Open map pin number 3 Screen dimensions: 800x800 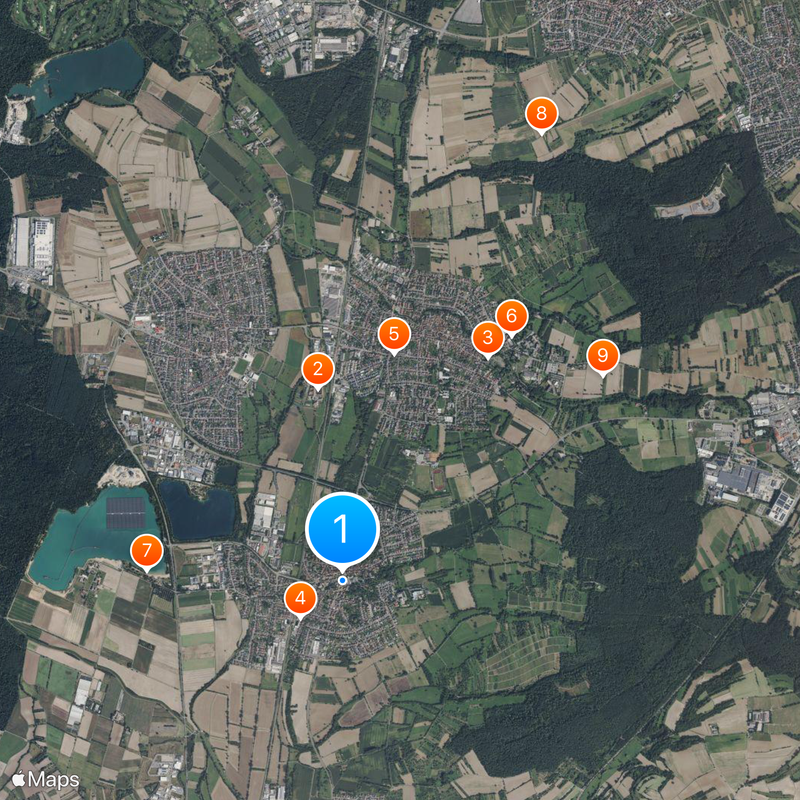coord(487,338)
